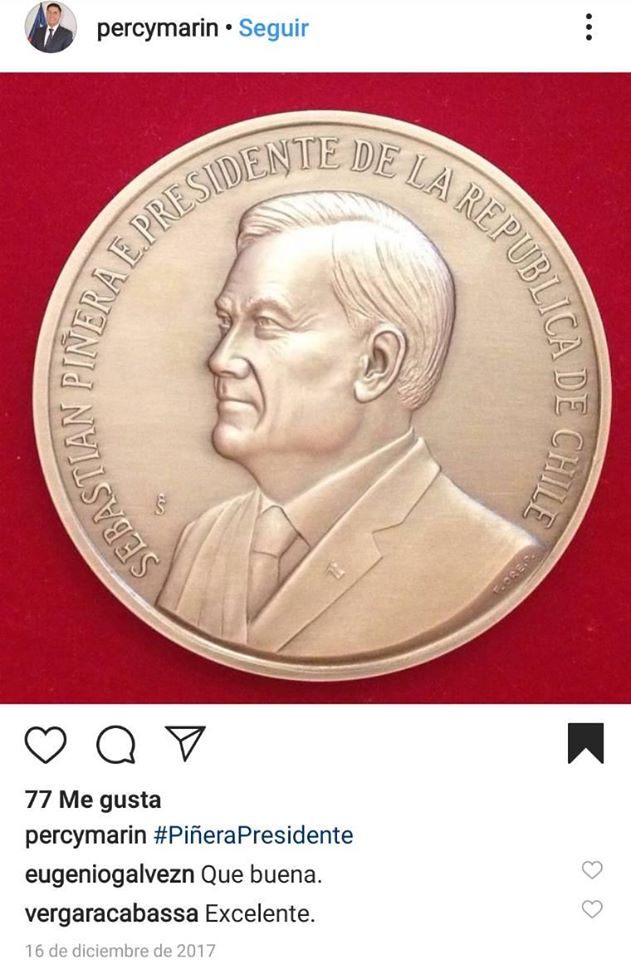Open vergaracabassa's profile from comment
This screenshot has width=631, height=960.
click(x=111, y=913)
